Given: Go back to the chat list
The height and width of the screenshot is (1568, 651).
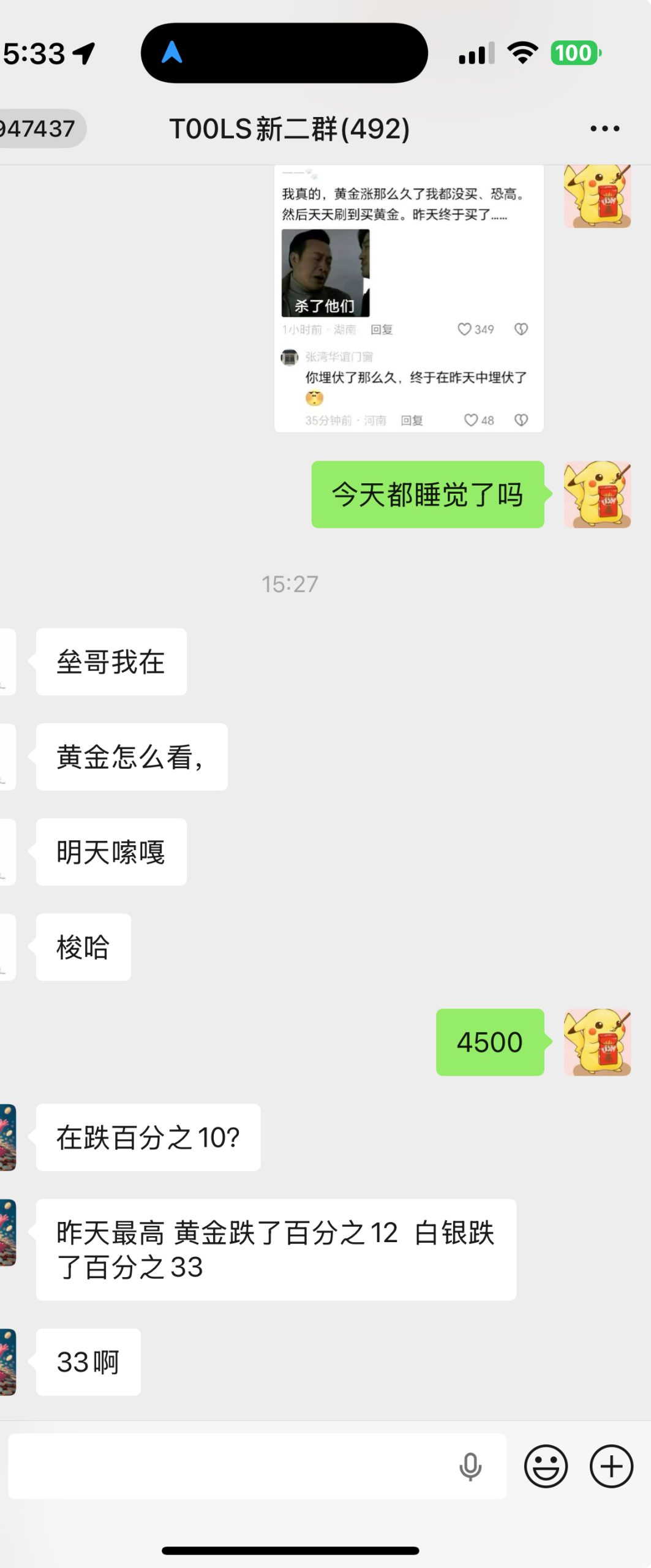Looking at the screenshot, I should [x=38, y=129].
